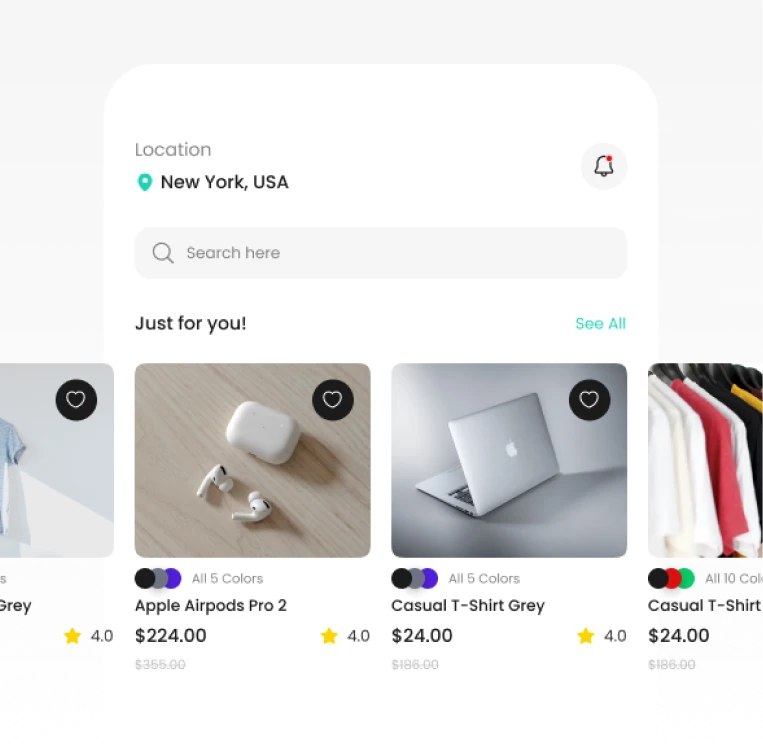Open the notifications bell
The height and width of the screenshot is (744, 763).
coord(604,166)
